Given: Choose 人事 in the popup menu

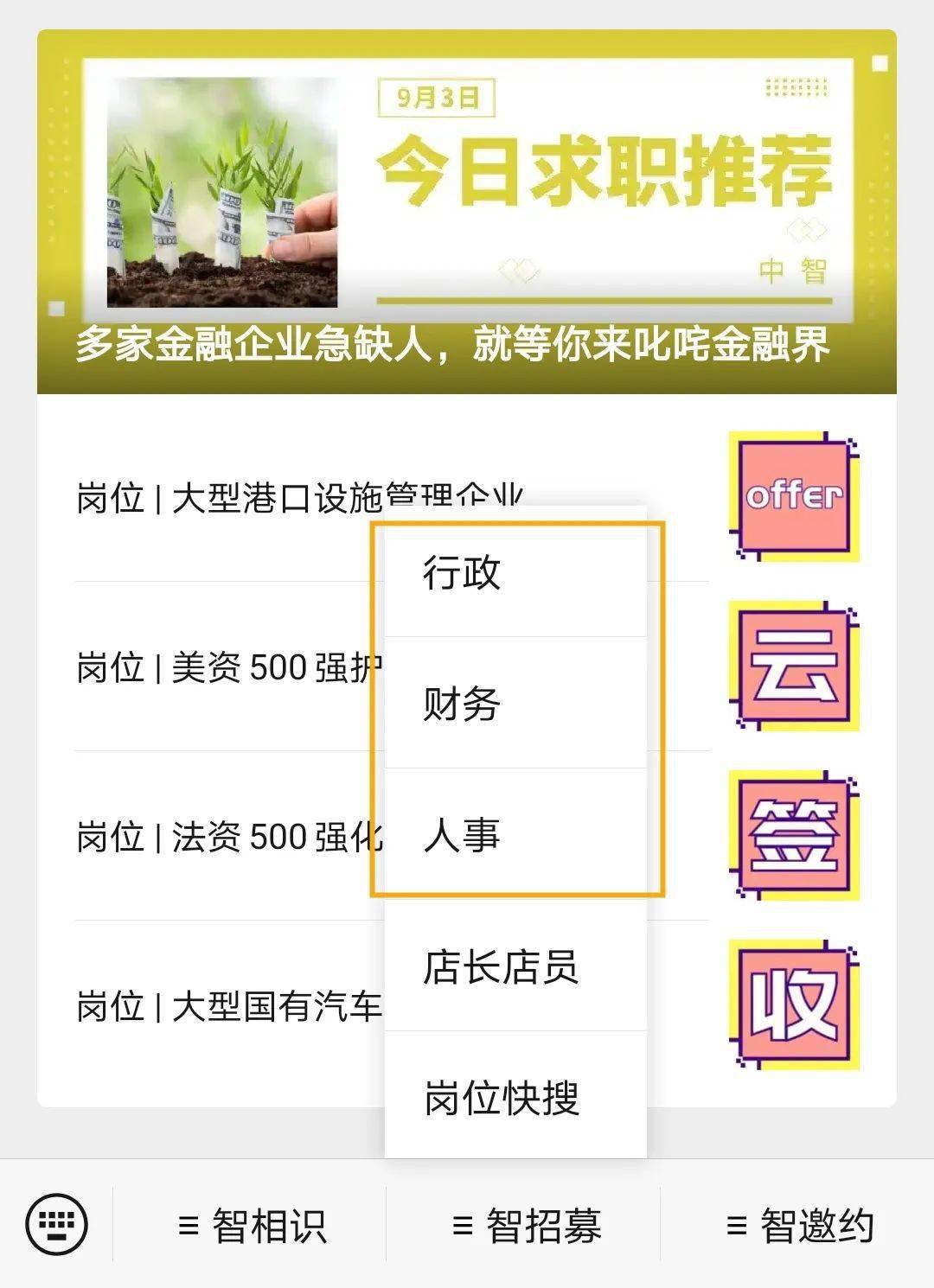Looking at the screenshot, I should tap(515, 835).
